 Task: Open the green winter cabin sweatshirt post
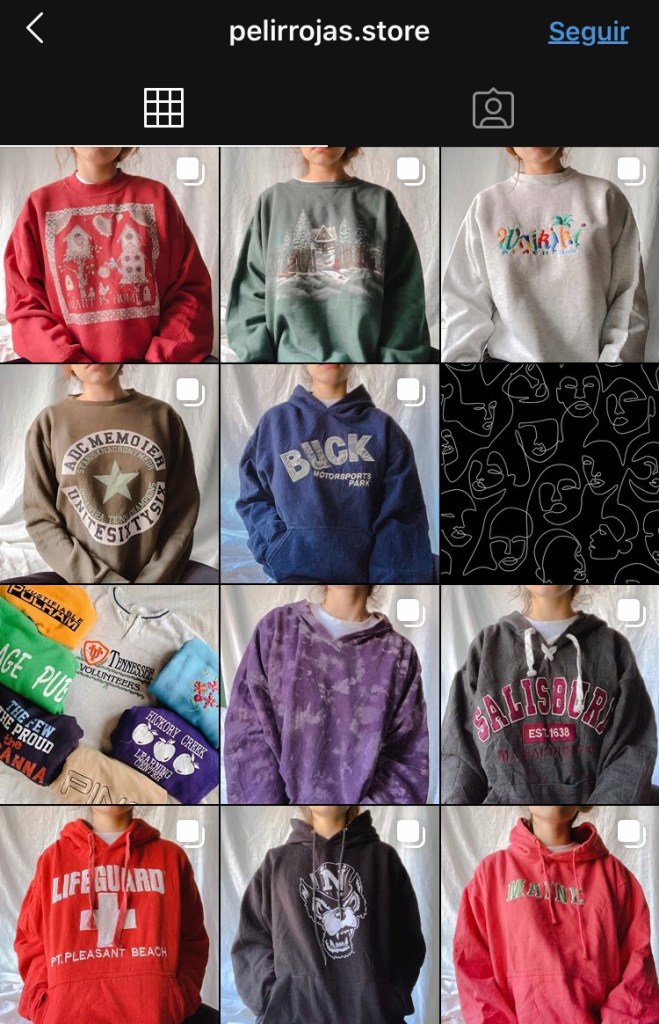[329, 255]
